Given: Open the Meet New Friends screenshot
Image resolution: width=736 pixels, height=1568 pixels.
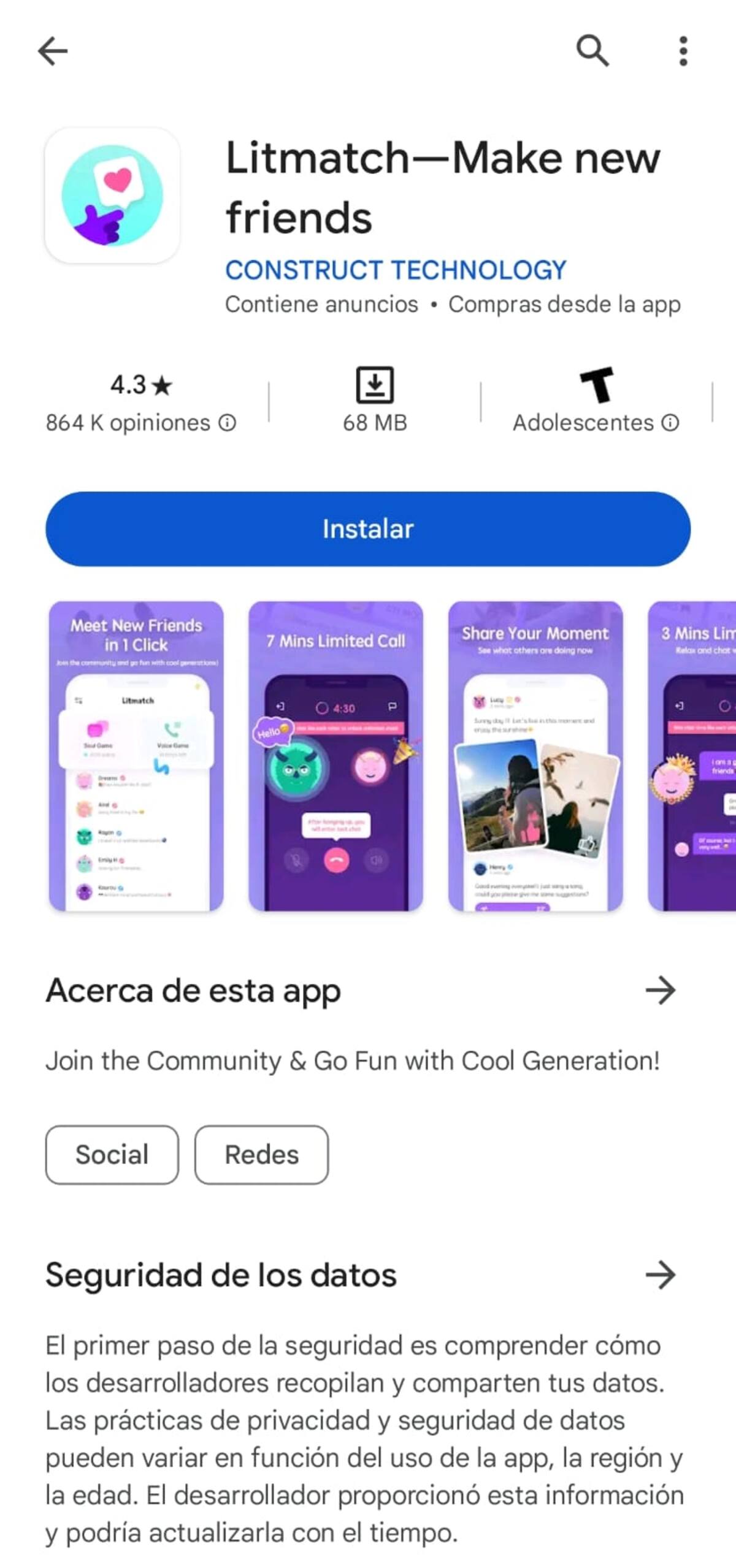Looking at the screenshot, I should point(136,756).
